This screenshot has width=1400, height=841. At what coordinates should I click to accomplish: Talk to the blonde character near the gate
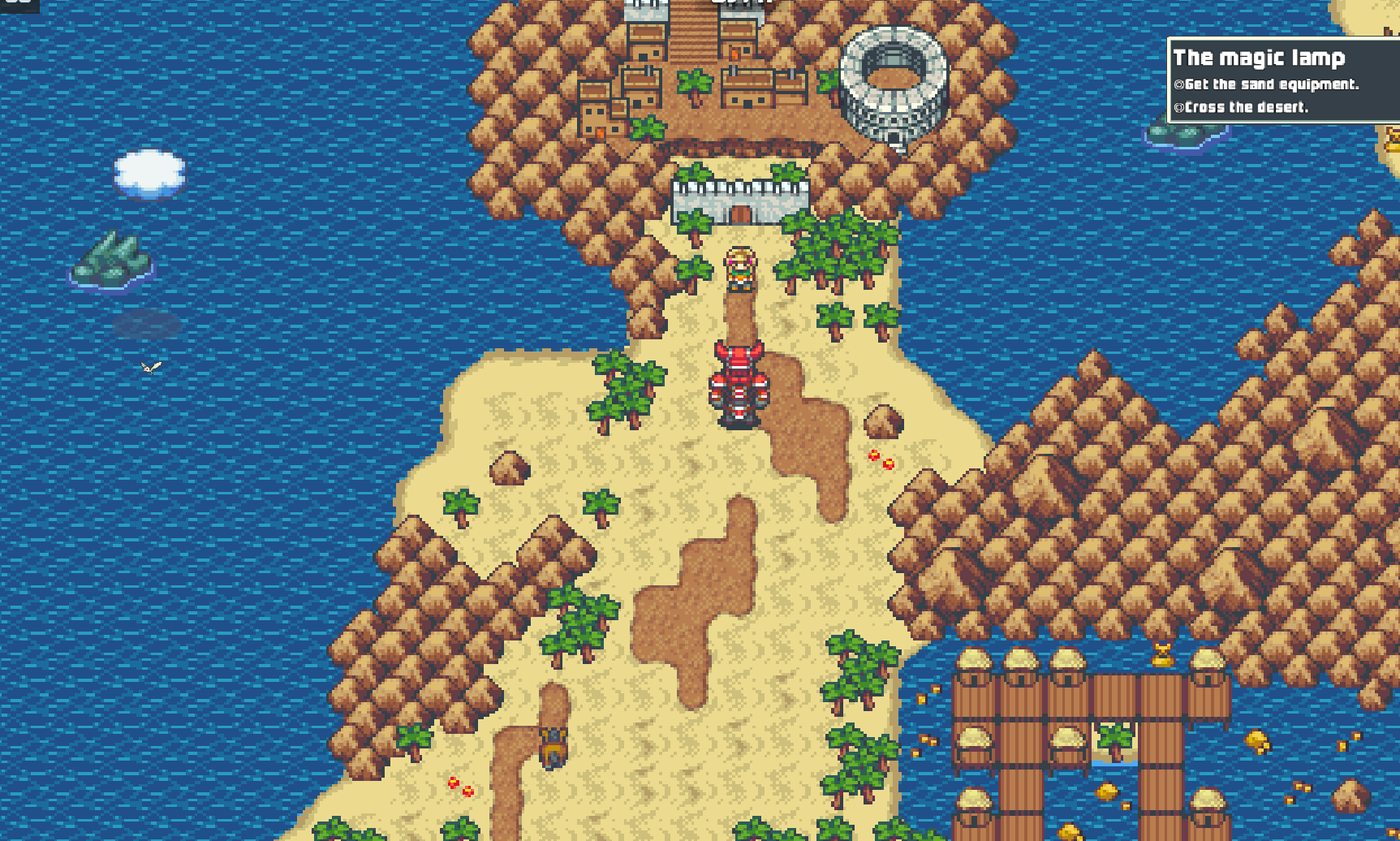(740, 270)
